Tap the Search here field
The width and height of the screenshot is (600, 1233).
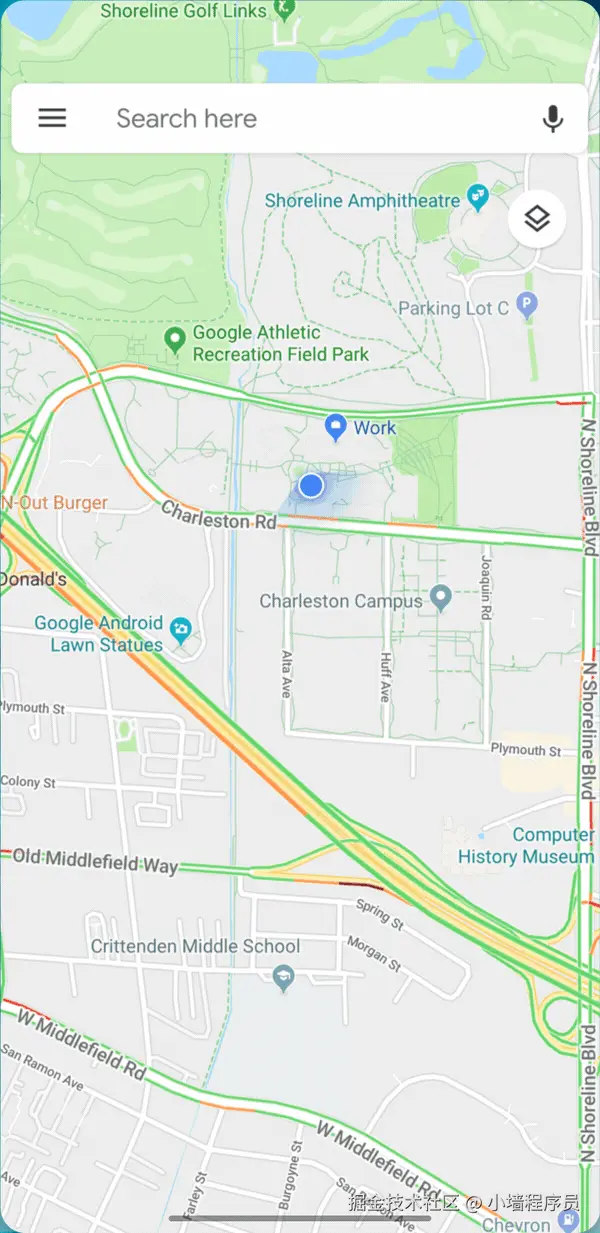[x=300, y=118]
